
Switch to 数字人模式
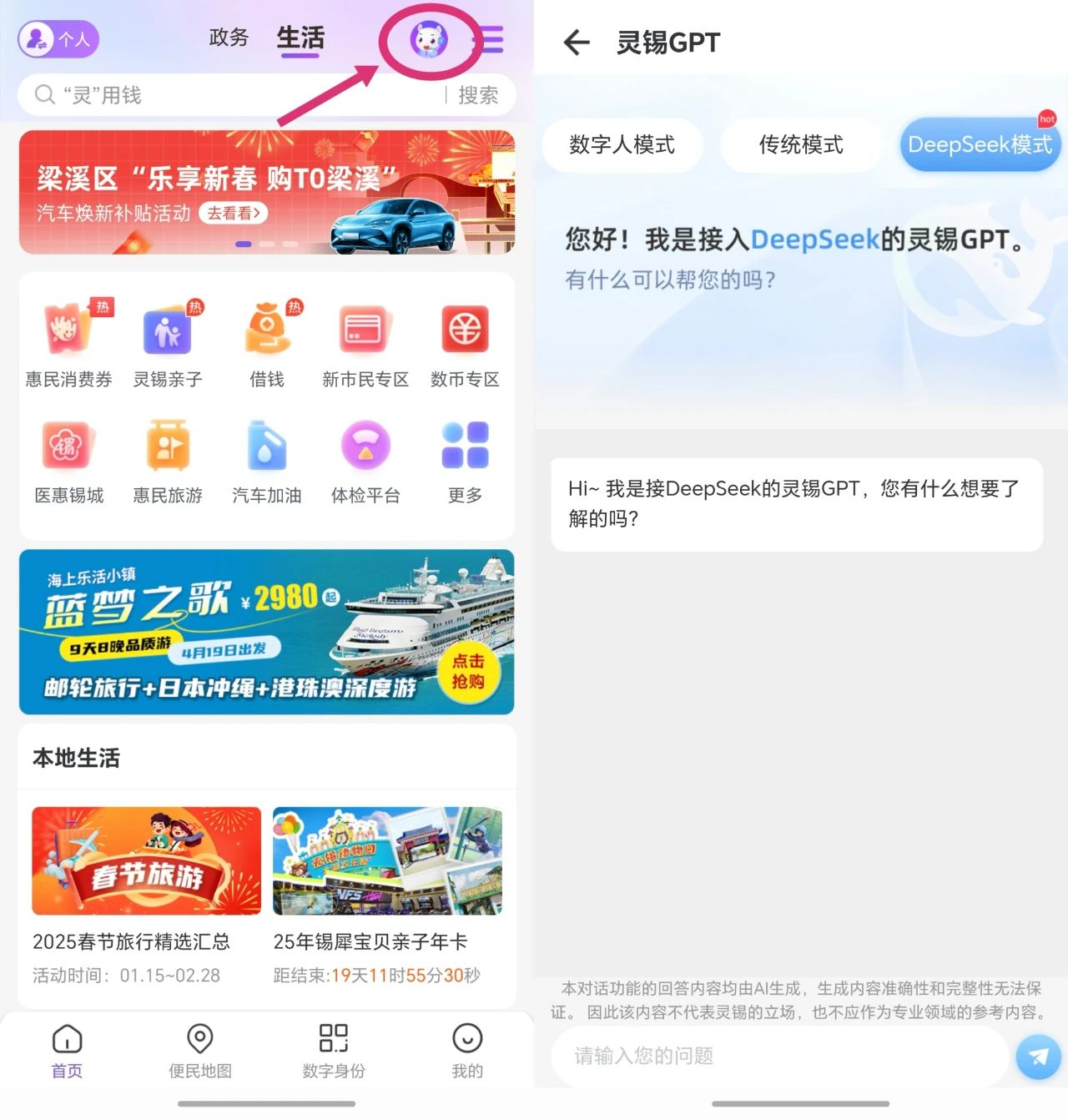click(622, 145)
